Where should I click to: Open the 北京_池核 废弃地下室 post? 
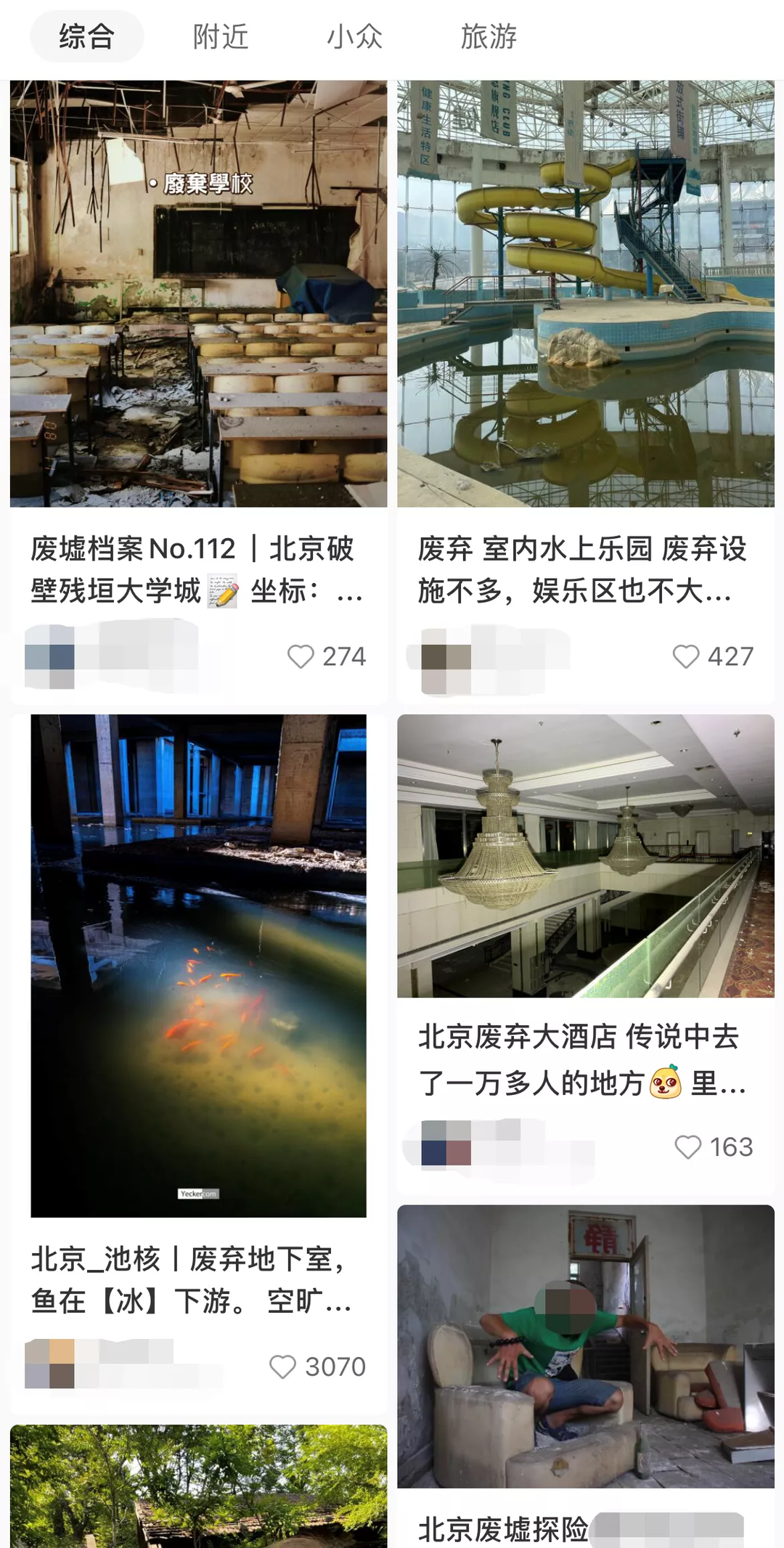point(198,966)
